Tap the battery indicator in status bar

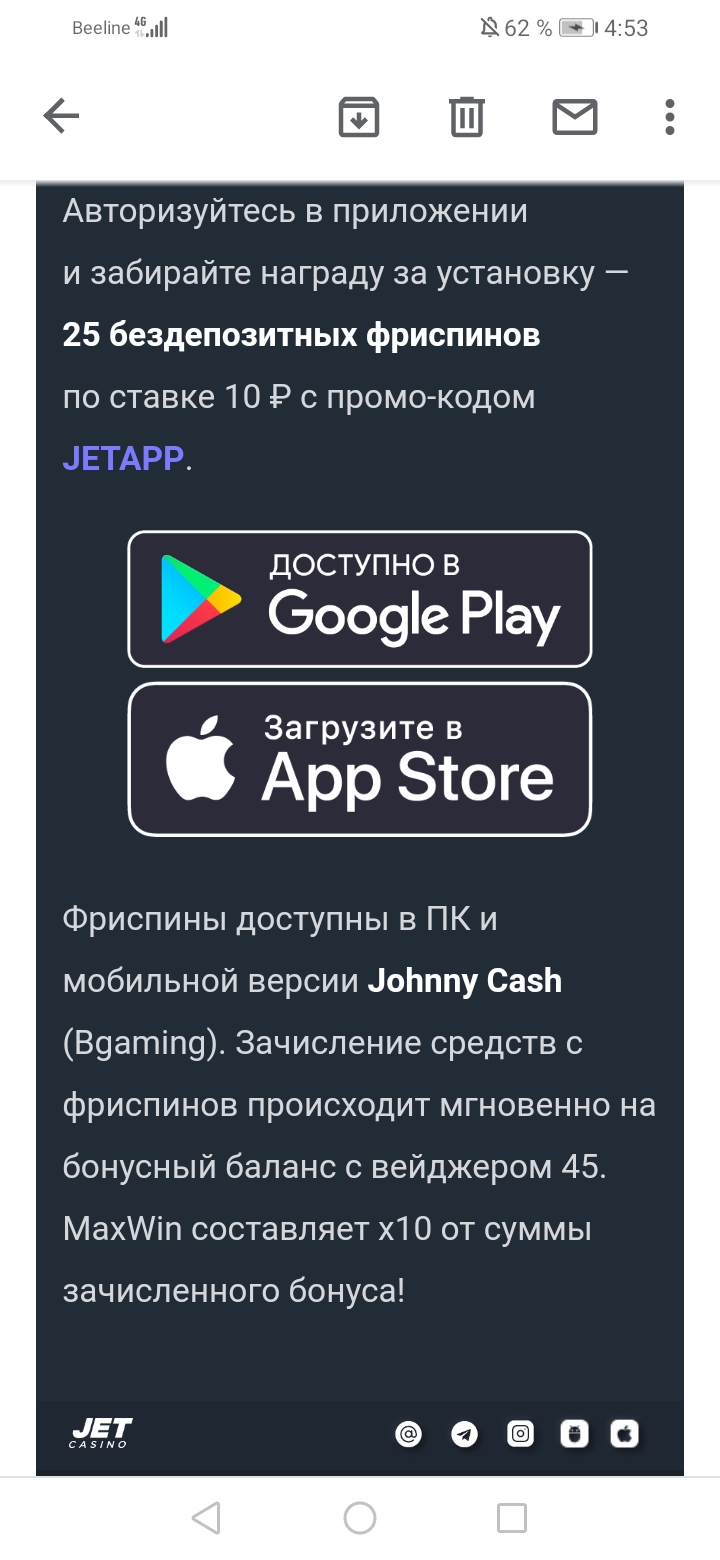pos(578,29)
